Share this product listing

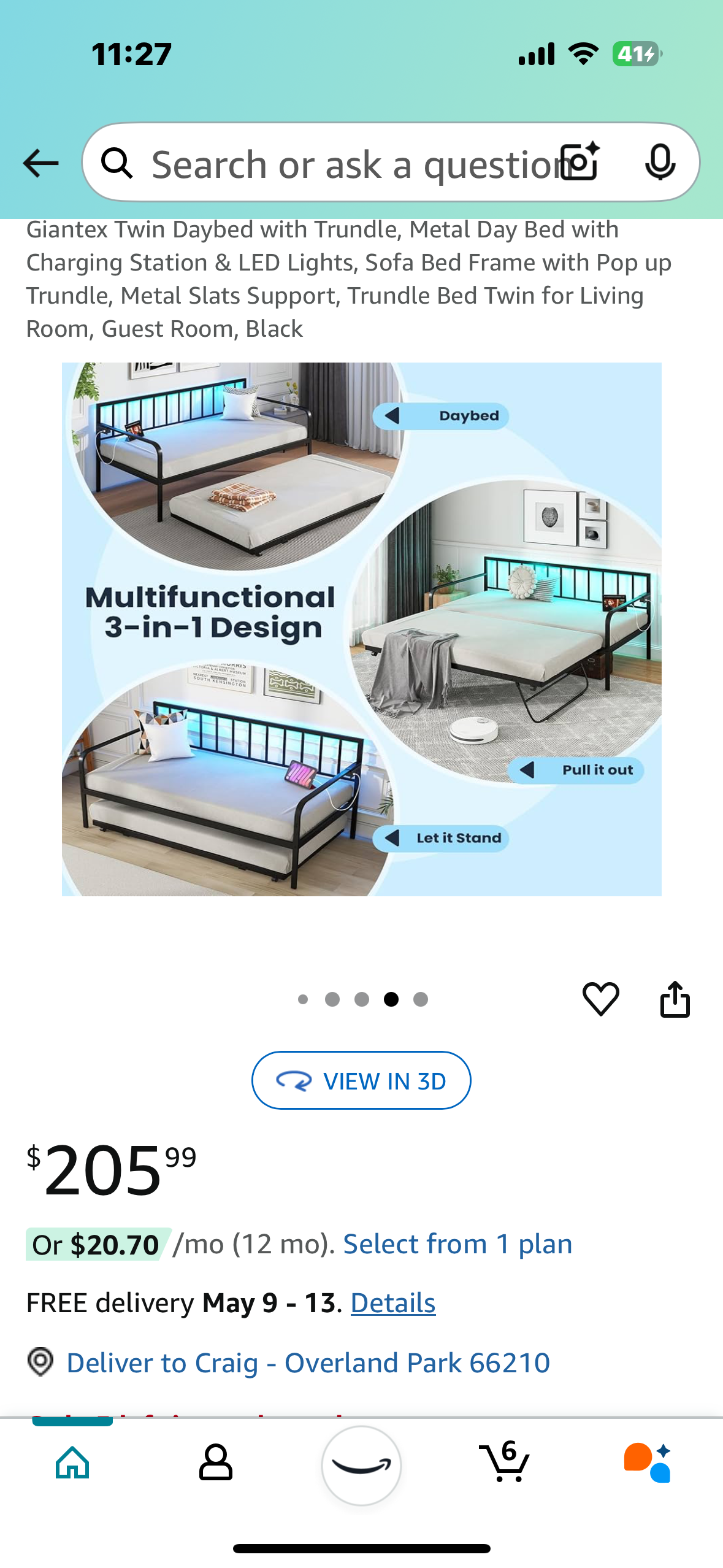675,999
